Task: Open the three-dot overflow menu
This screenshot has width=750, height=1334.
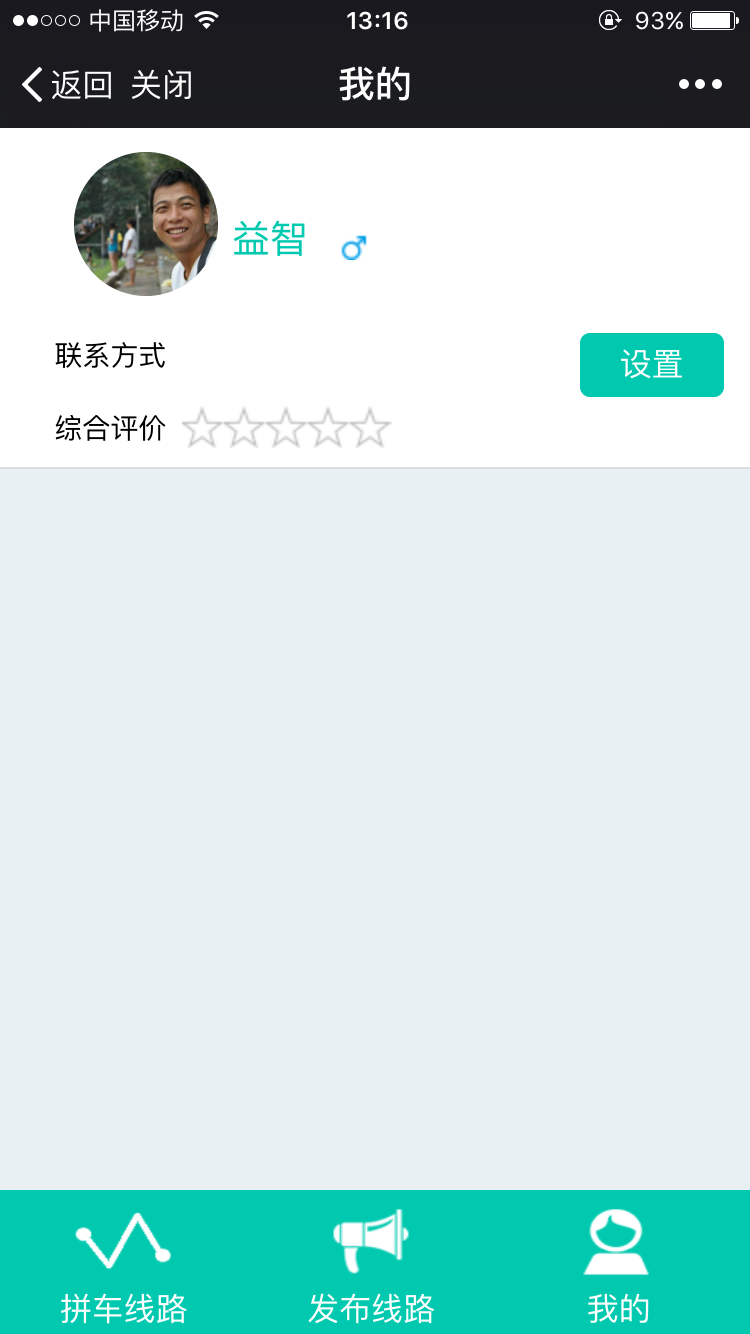Action: pyautogui.click(x=700, y=85)
